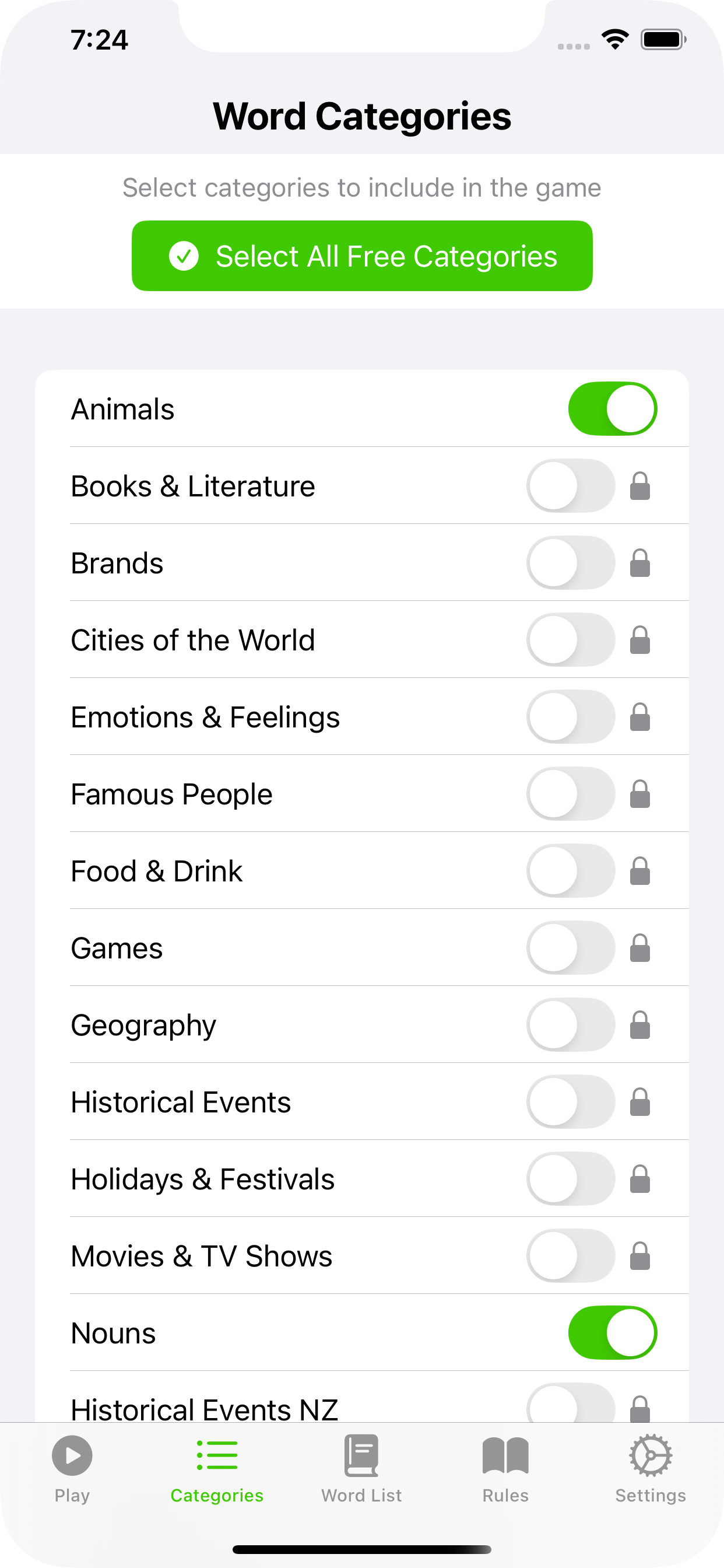The height and width of the screenshot is (1568, 724).
Task: Disable the Animals toggle
Action: click(613, 408)
